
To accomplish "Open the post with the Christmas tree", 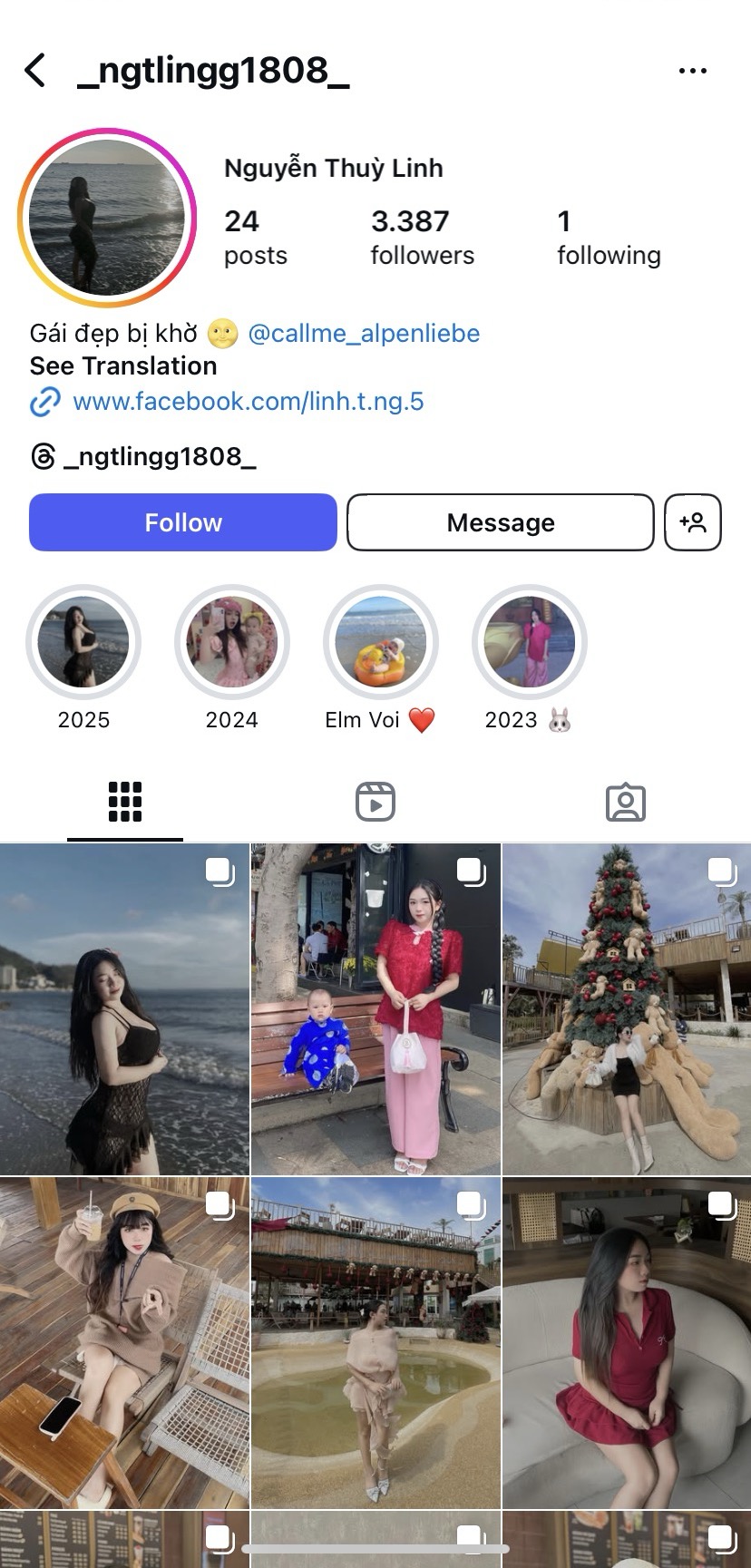I will [627, 1008].
